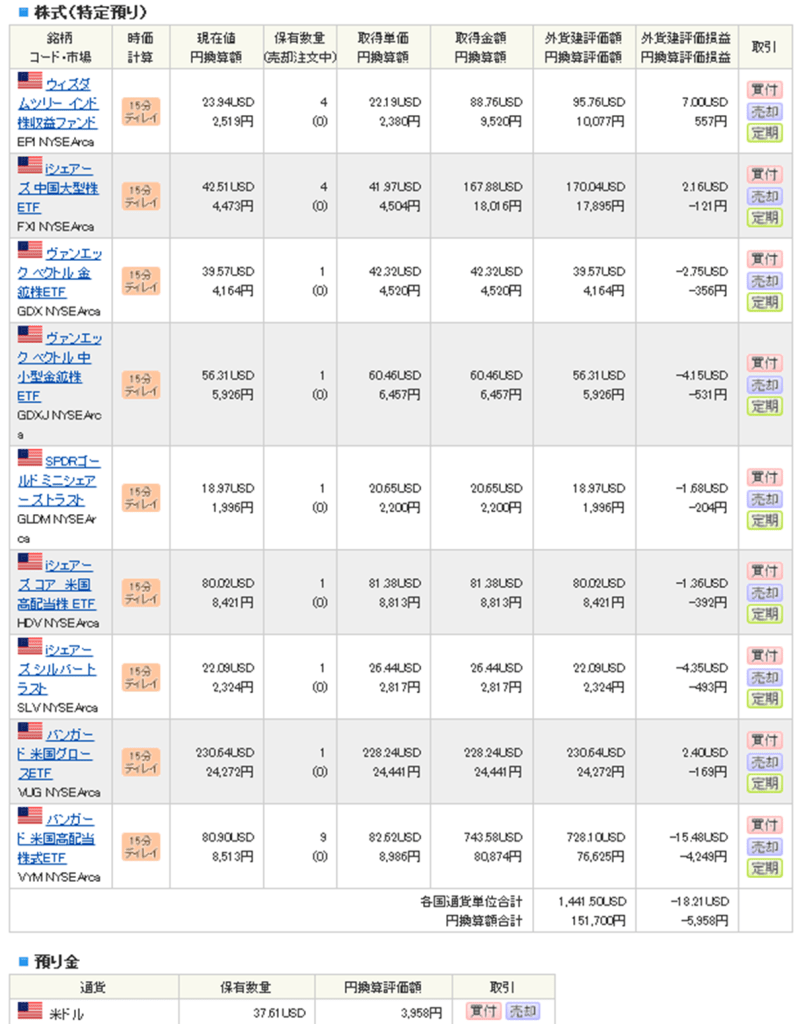Tap 定期 (recurring) for HDV
Viewport: 801px width, 1024px height.
pyautogui.click(x=765, y=614)
